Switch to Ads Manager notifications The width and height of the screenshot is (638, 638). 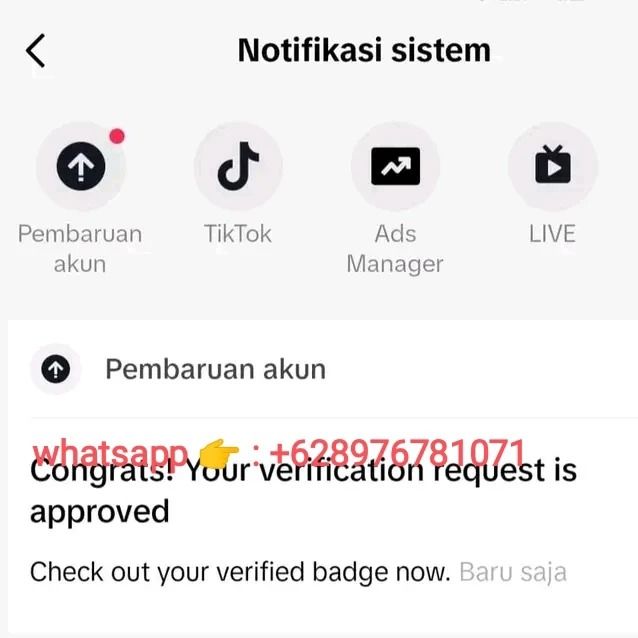click(395, 168)
